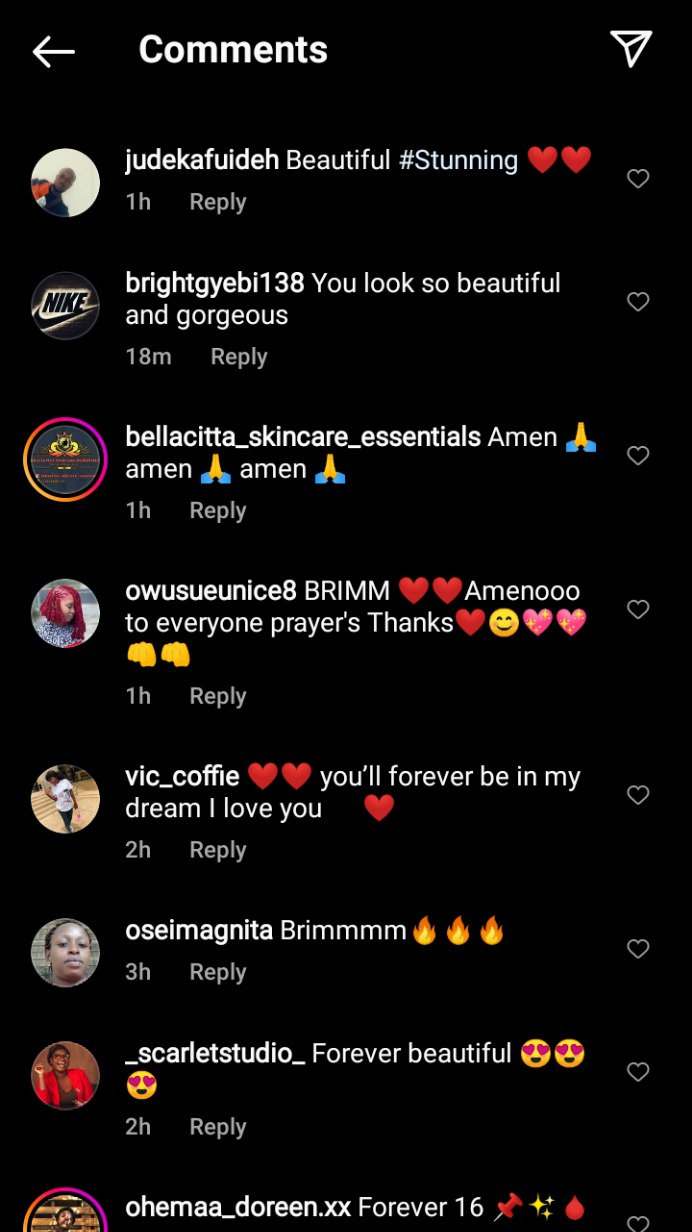
Task: Reply to judekafuideh's comment
Action: pos(217,202)
